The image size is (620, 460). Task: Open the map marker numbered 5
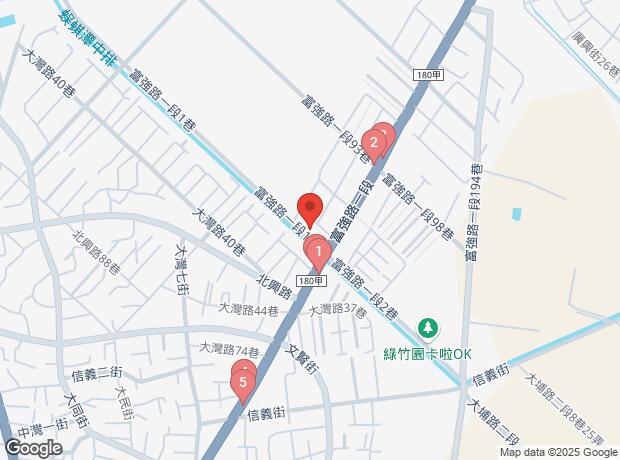click(241, 382)
